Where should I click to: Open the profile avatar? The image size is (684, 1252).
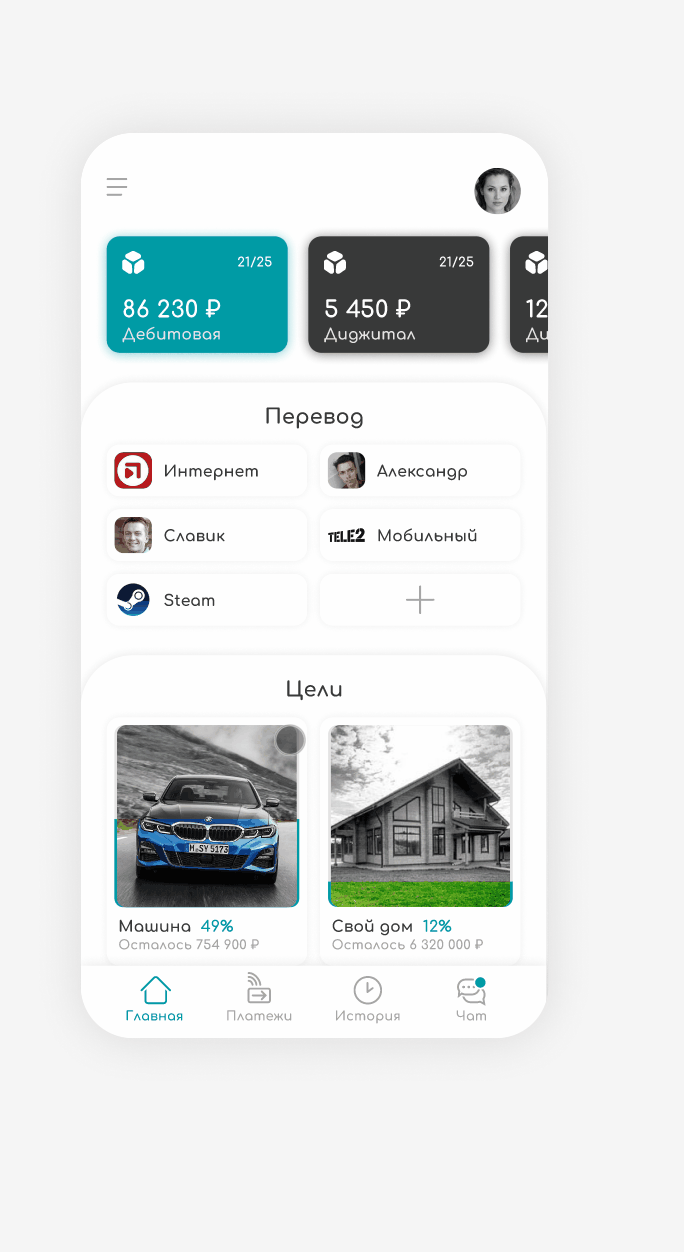pos(497,190)
